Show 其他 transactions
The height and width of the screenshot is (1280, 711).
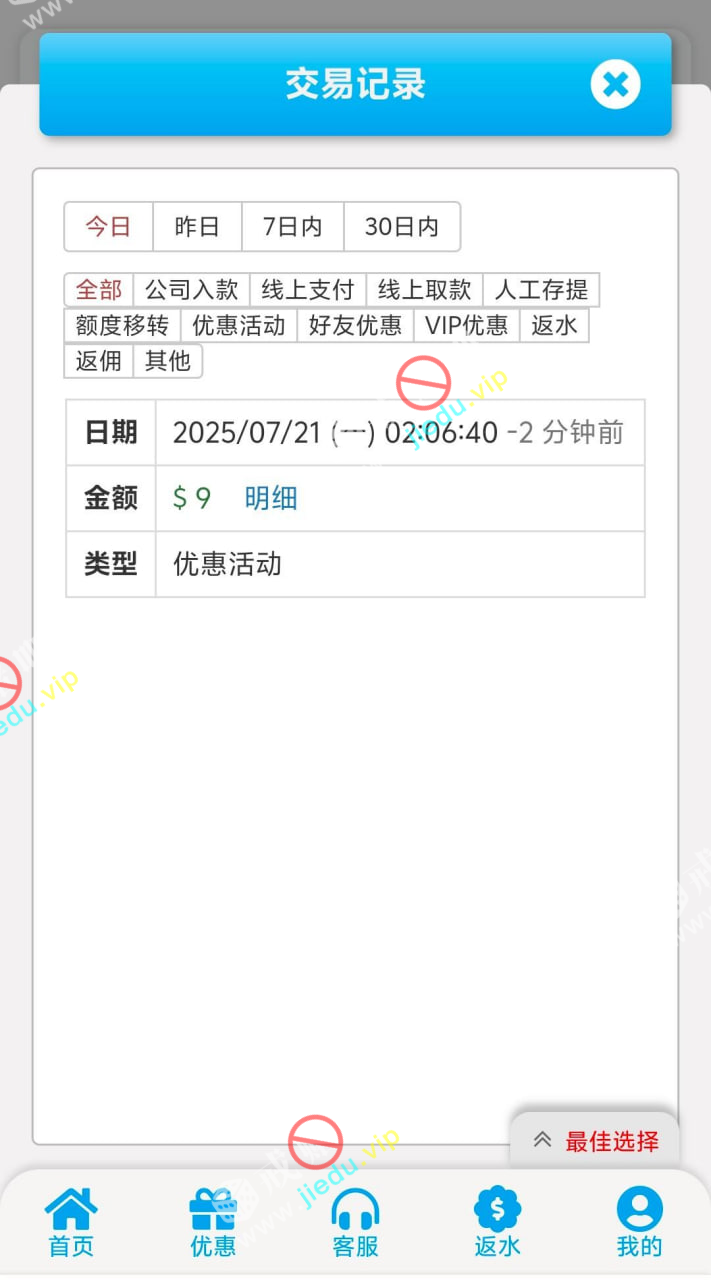pos(167,361)
